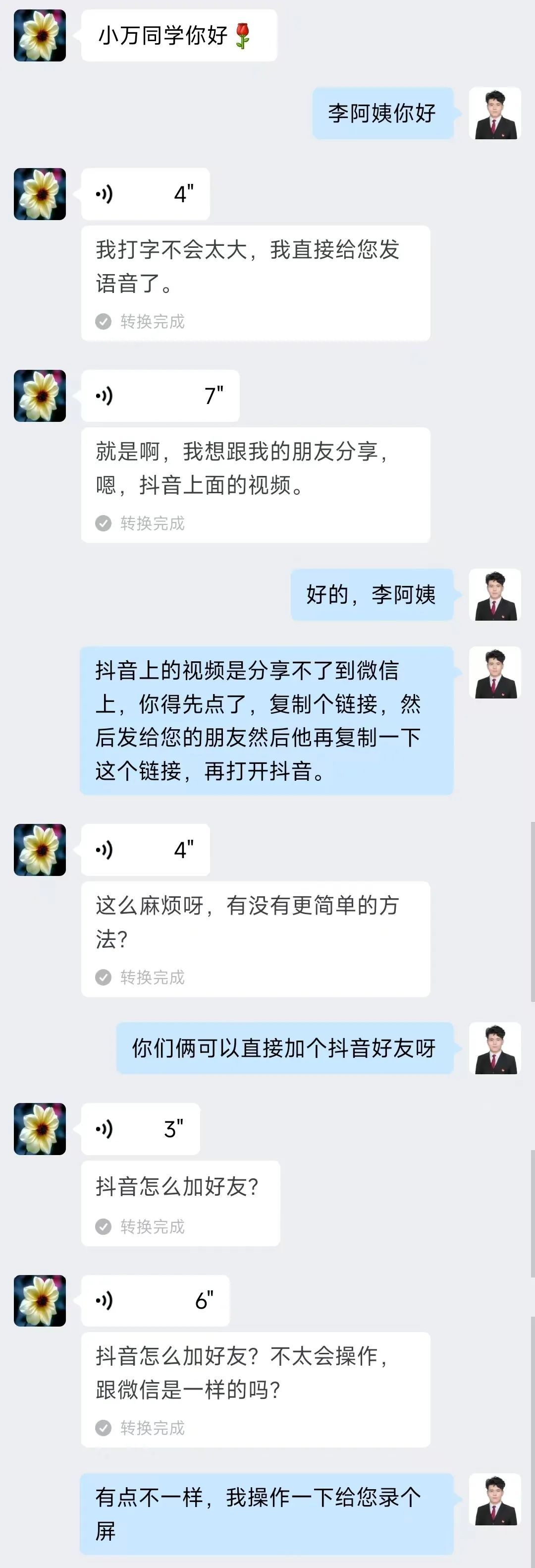Open the portrait avatar beside "李阿姨你好"
Viewport: 535px width, 1568px height.
point(495,113)
